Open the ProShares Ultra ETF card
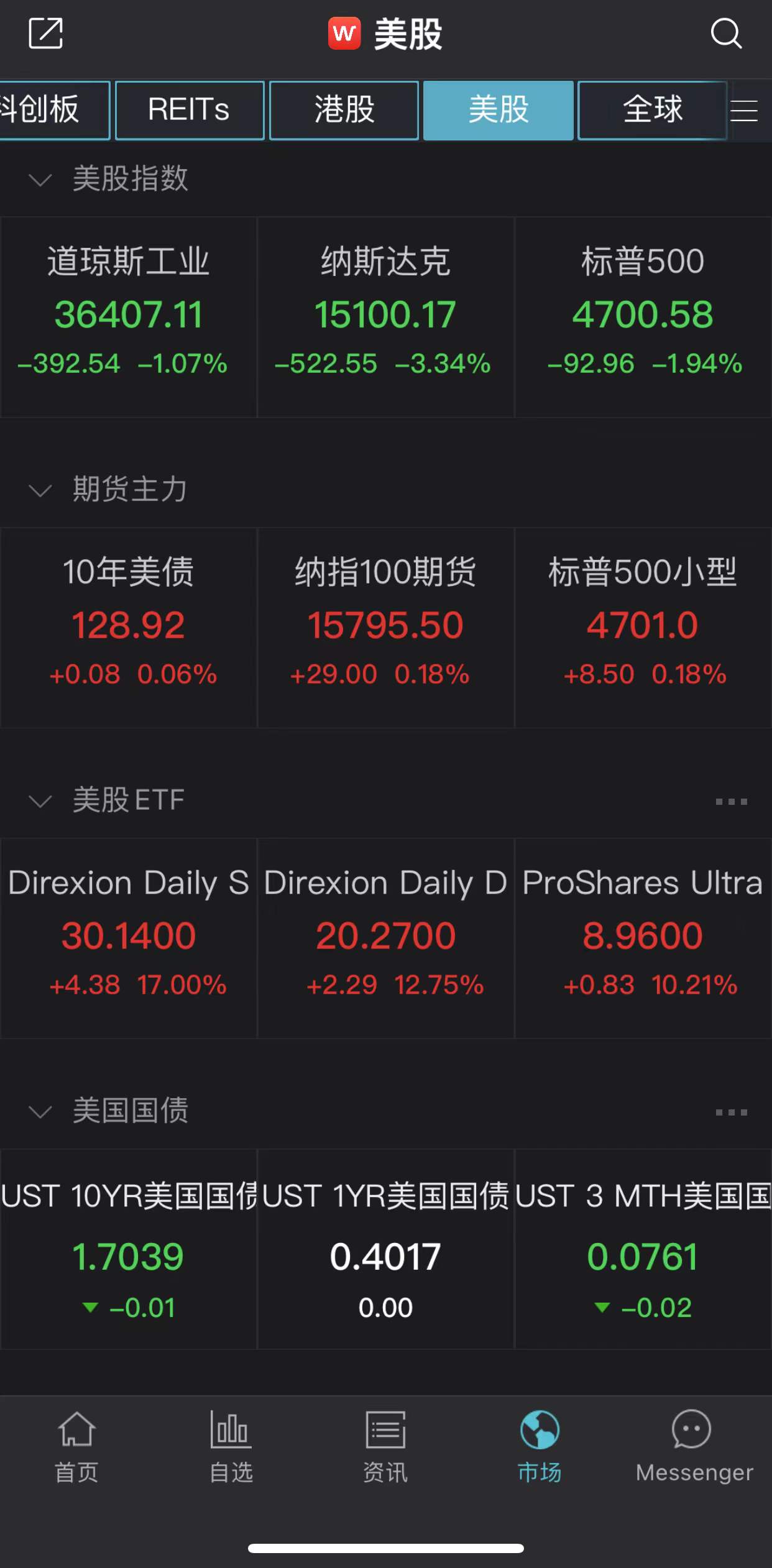The image size is (772, 1568). tap(643, 938)
